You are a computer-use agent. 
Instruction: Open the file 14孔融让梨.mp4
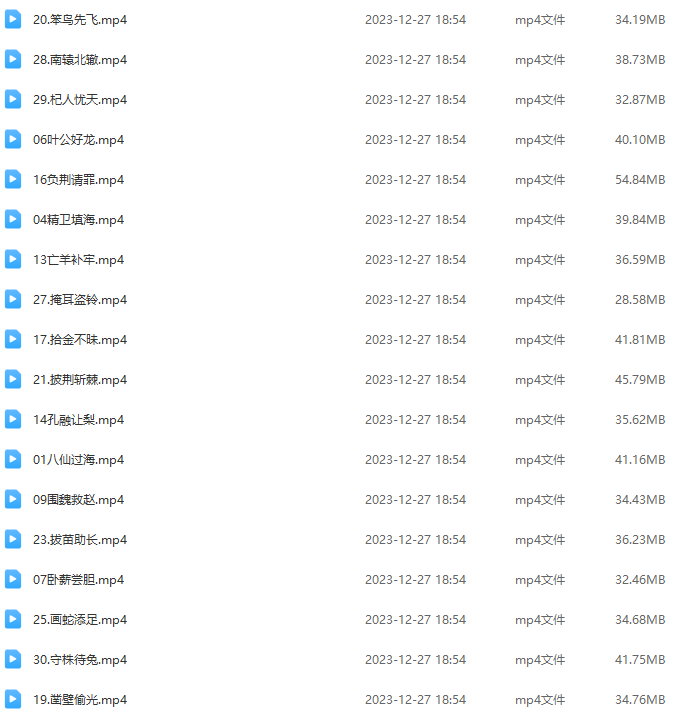(78, 420)
